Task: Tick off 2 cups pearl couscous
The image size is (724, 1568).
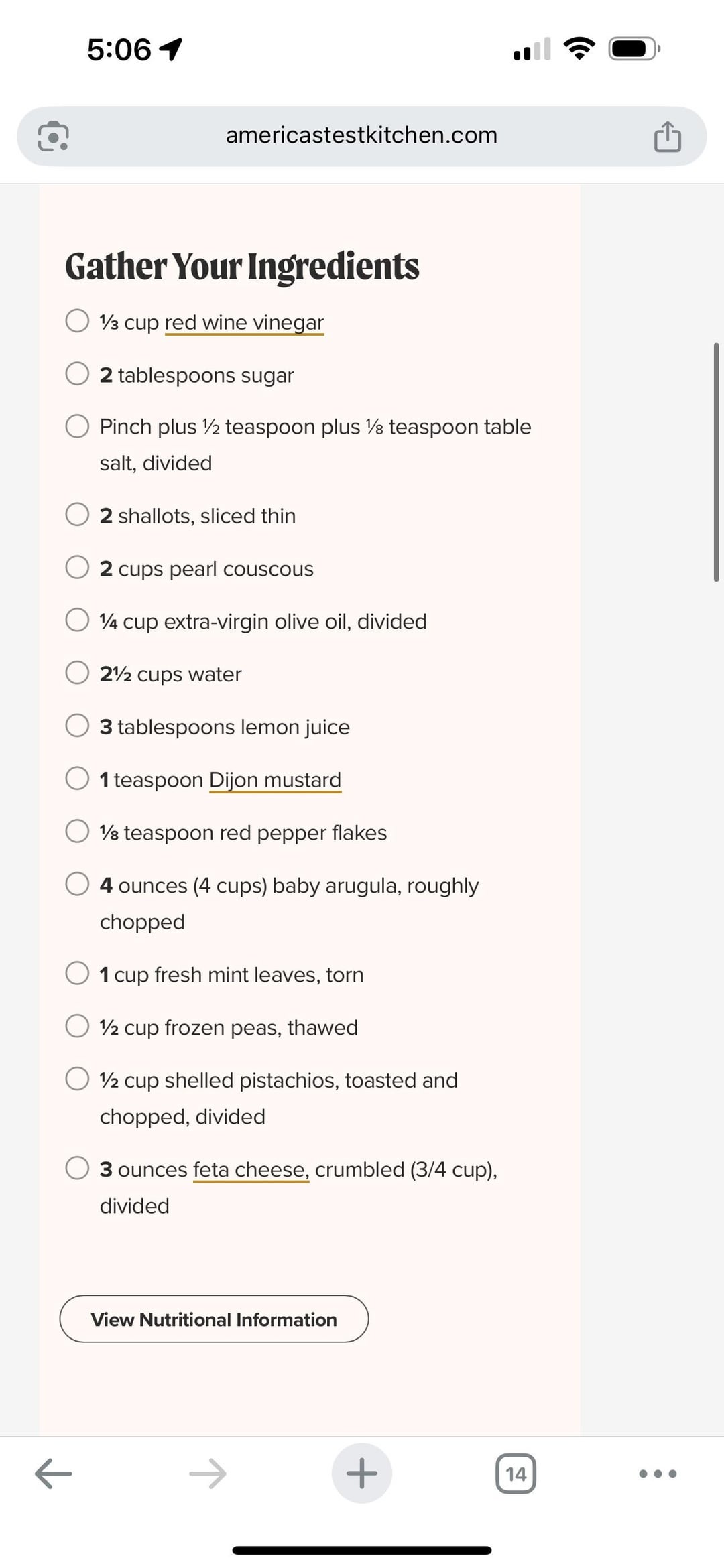Action: [77, 567]
